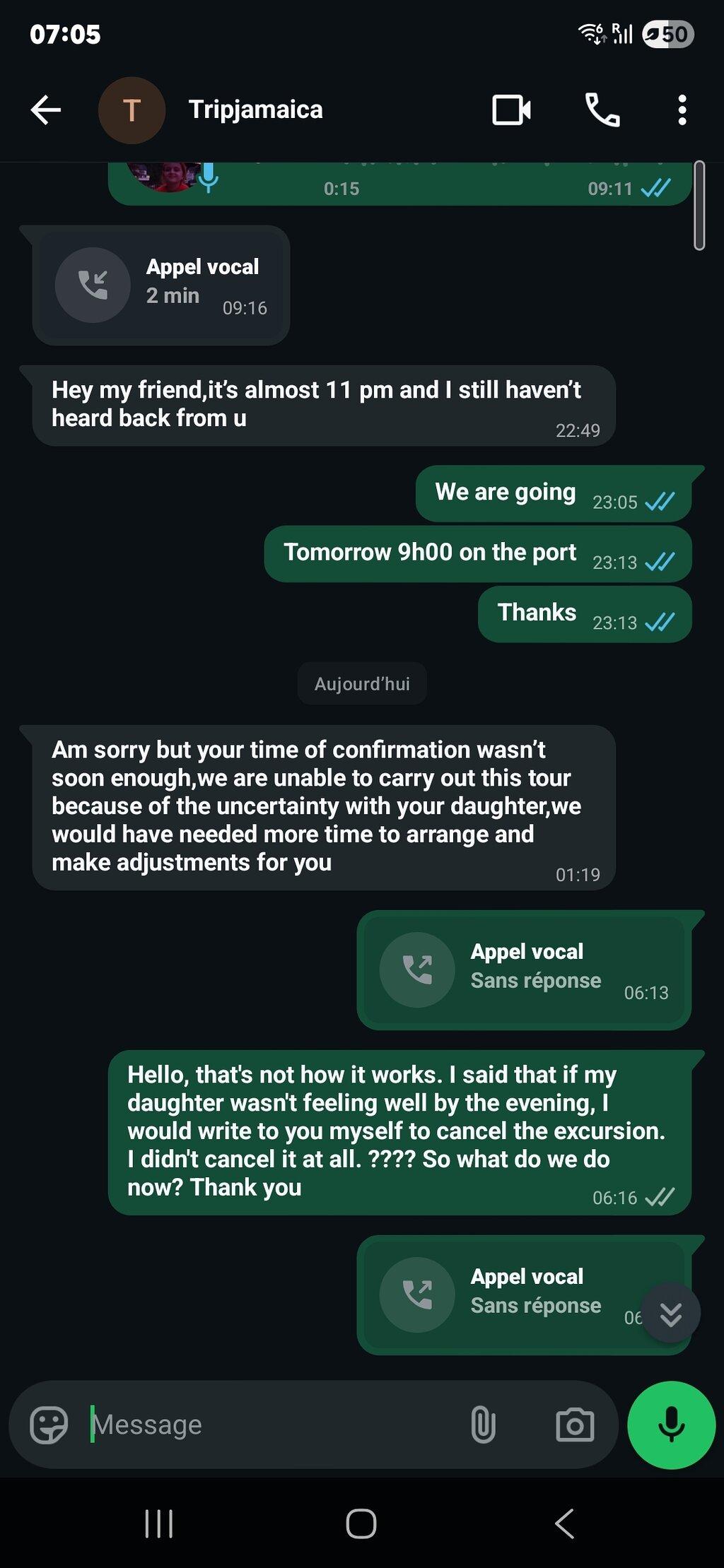The height and width of the screenshot is (1568, 724).
Task: Open the emoji and sticker picker
Action: tap(49, 1424)
